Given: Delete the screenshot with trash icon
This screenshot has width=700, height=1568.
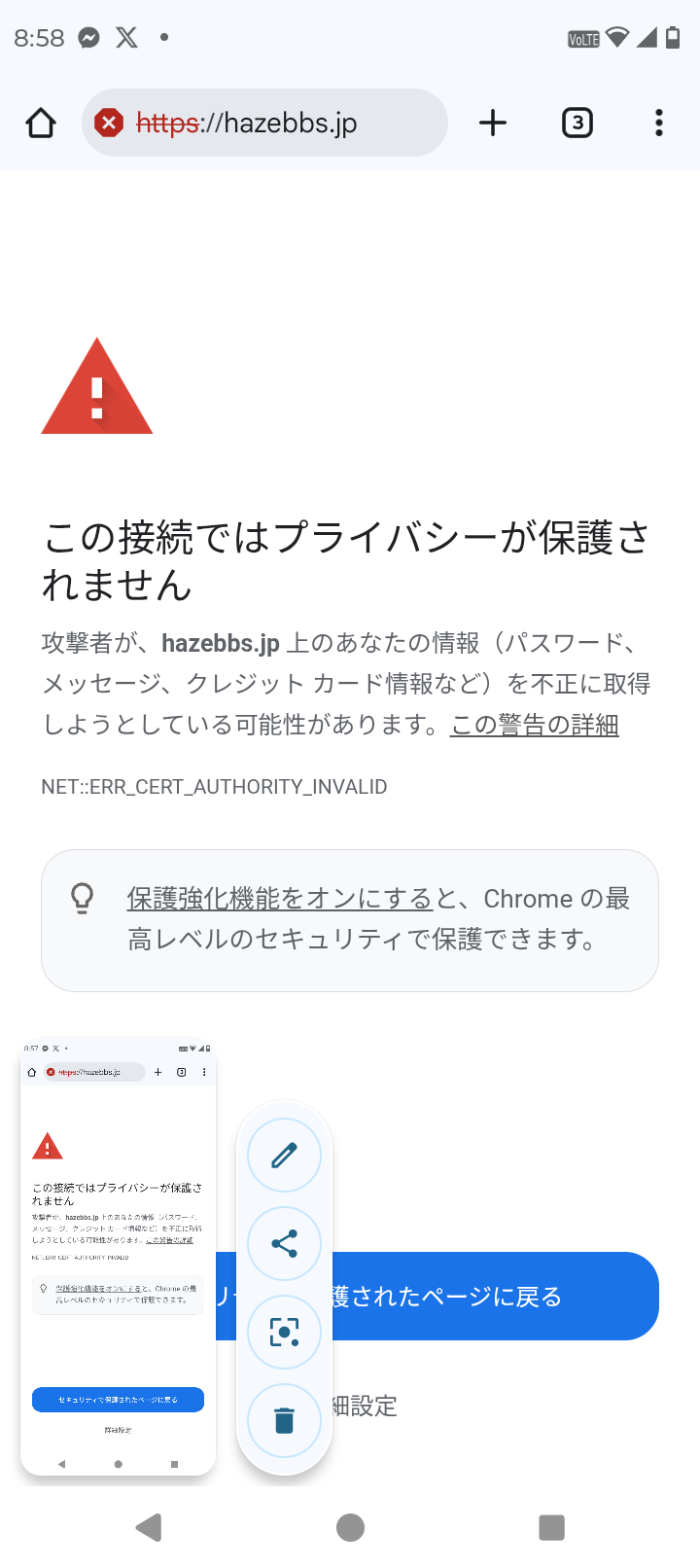Looking at the screenshot, I should (284, 1421).
